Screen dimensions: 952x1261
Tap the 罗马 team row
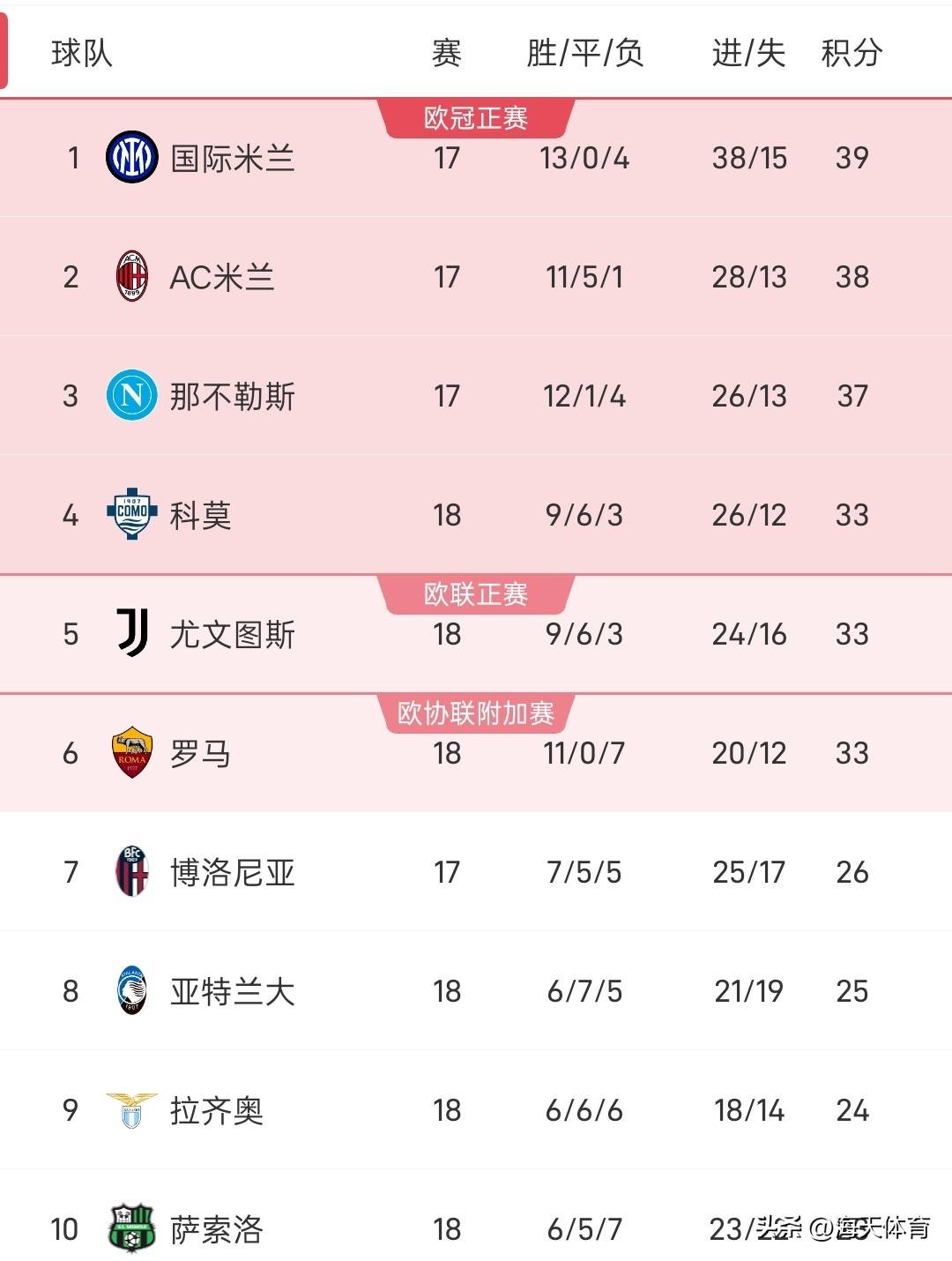point(201,754)
